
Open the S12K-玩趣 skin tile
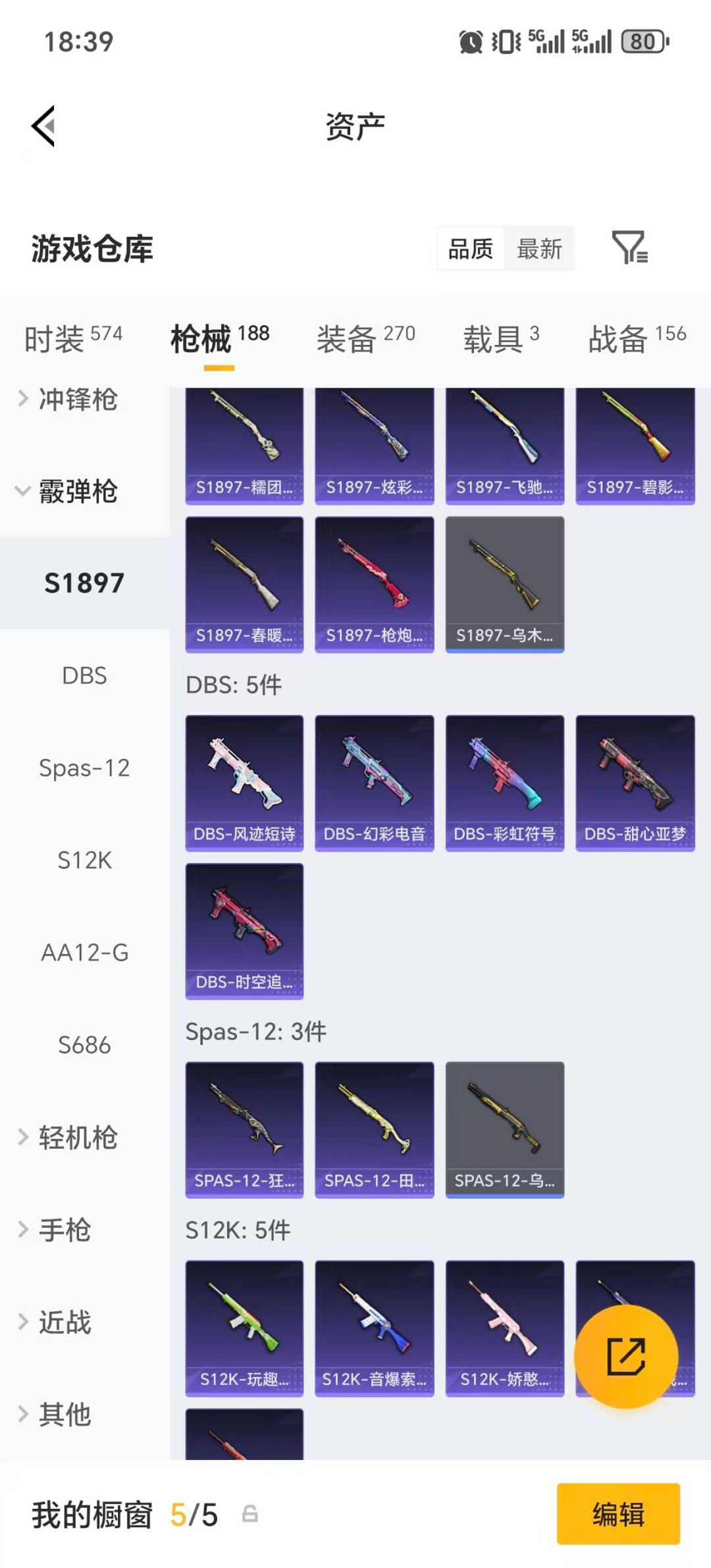click(244, 1328)
